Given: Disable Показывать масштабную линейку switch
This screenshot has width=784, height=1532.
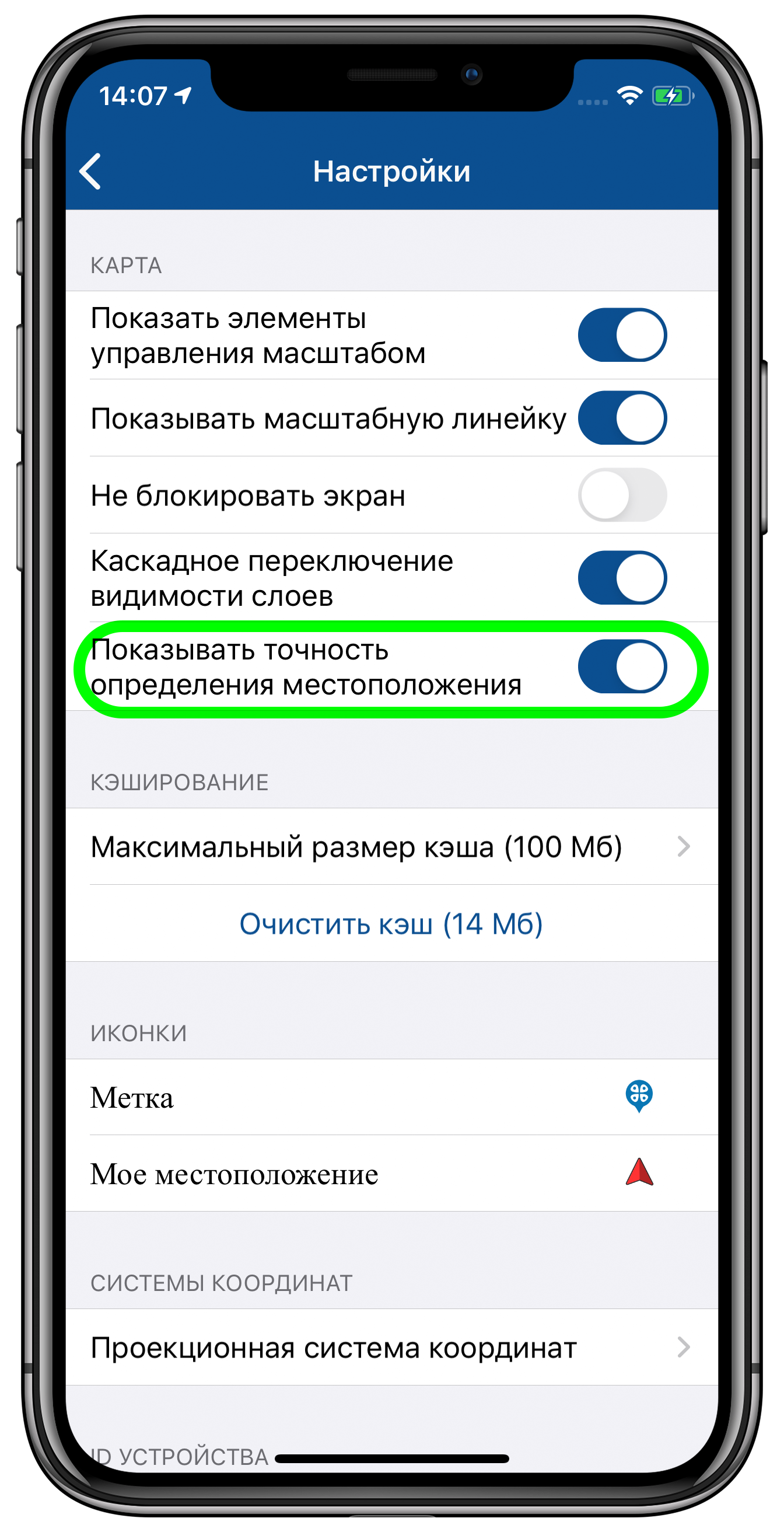Looking at the screenshot, I should click(622, 417).
